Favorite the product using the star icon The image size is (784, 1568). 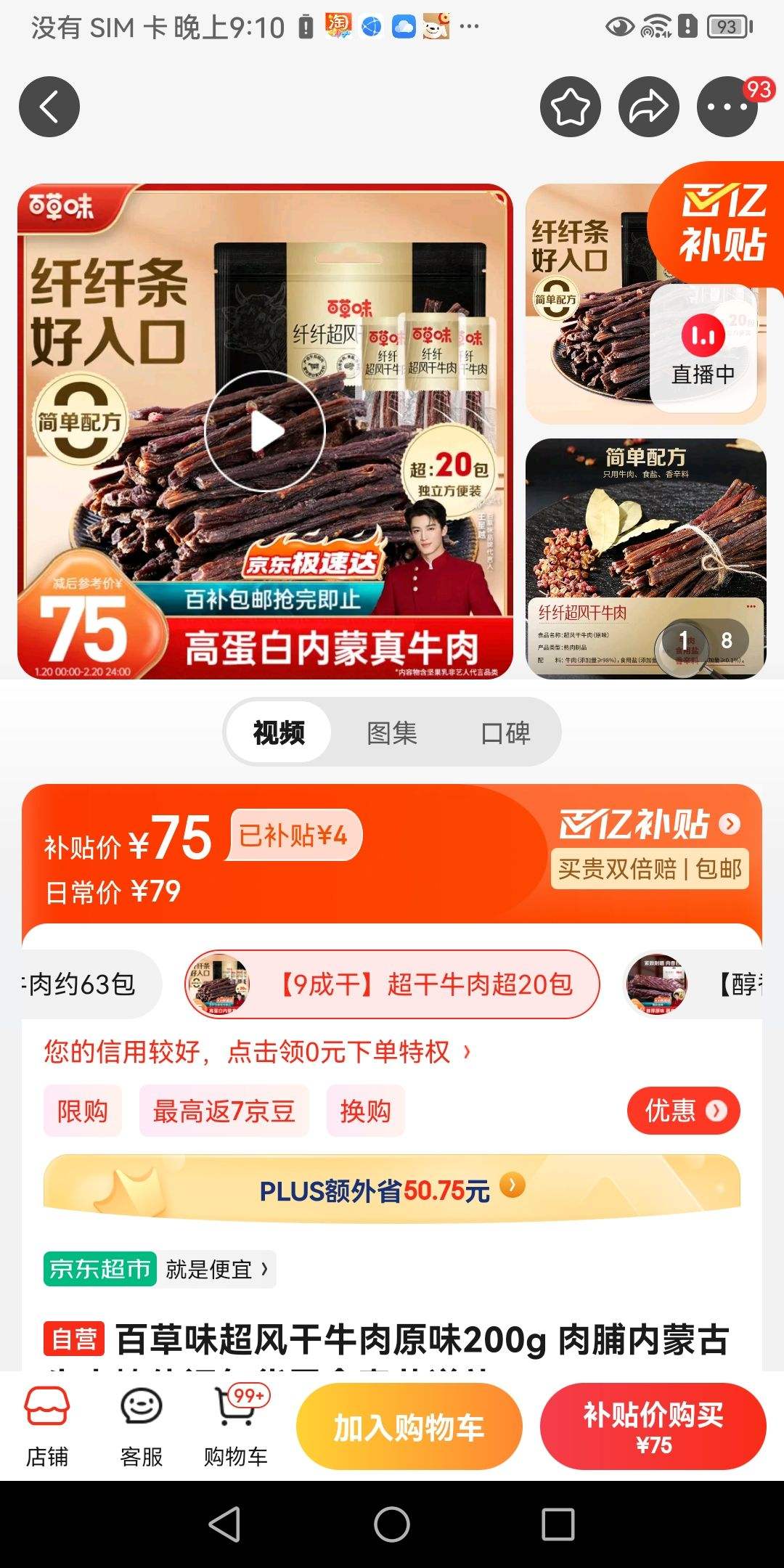click(x=571, y=106)
